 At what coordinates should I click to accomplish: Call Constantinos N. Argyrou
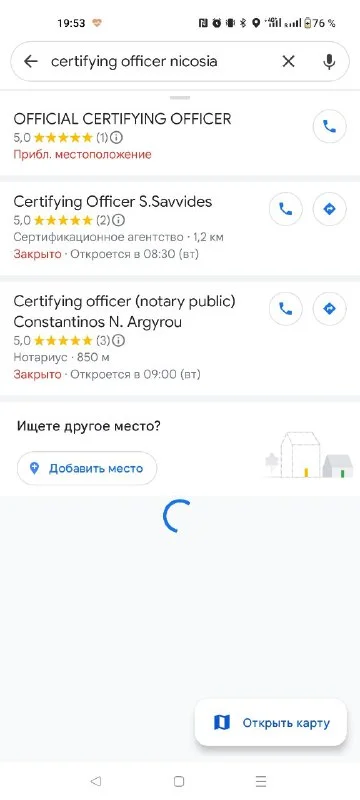[286, 309]
